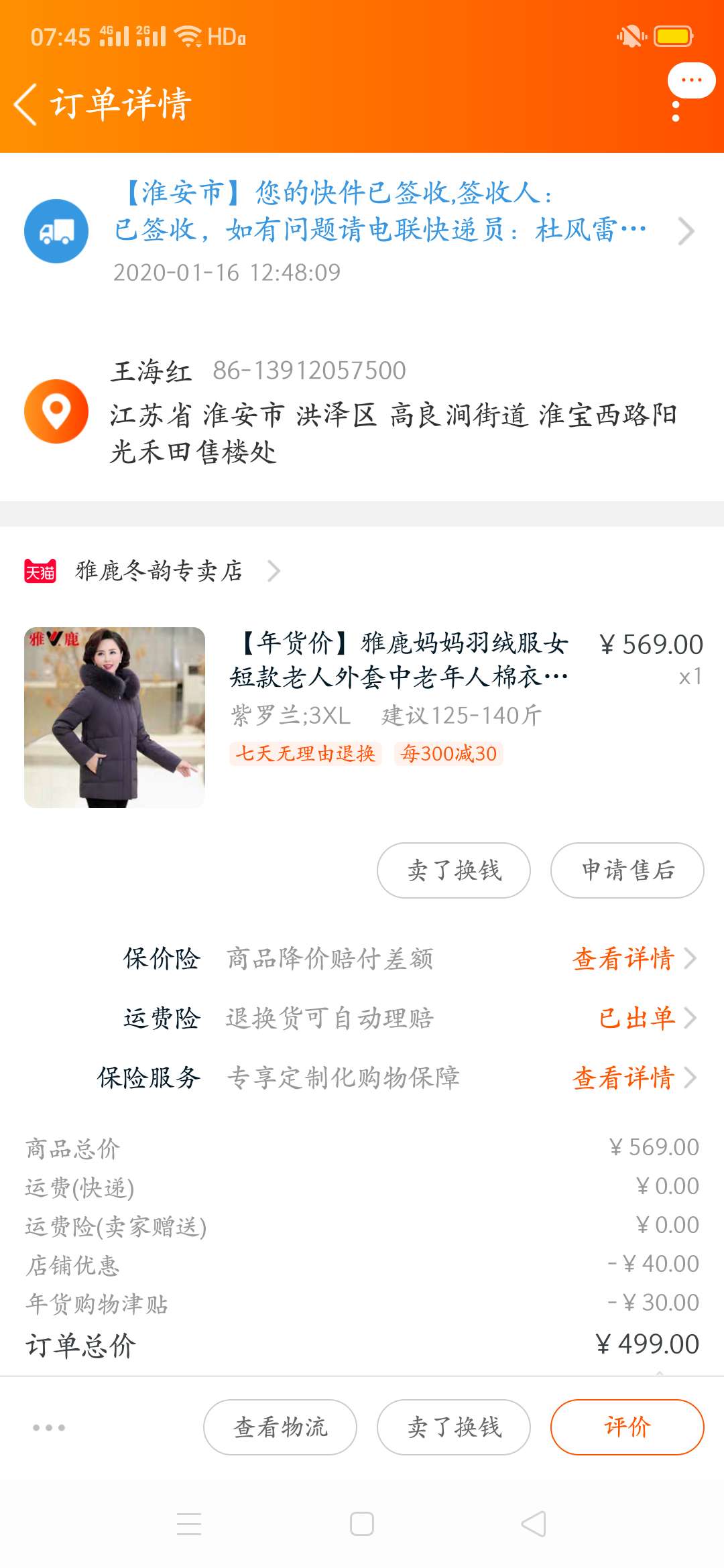724x1568 pixels.
Task: Open 雅鹿冬韵专卖店 store page
Action: pyautogui.click(x=160, y=571)
